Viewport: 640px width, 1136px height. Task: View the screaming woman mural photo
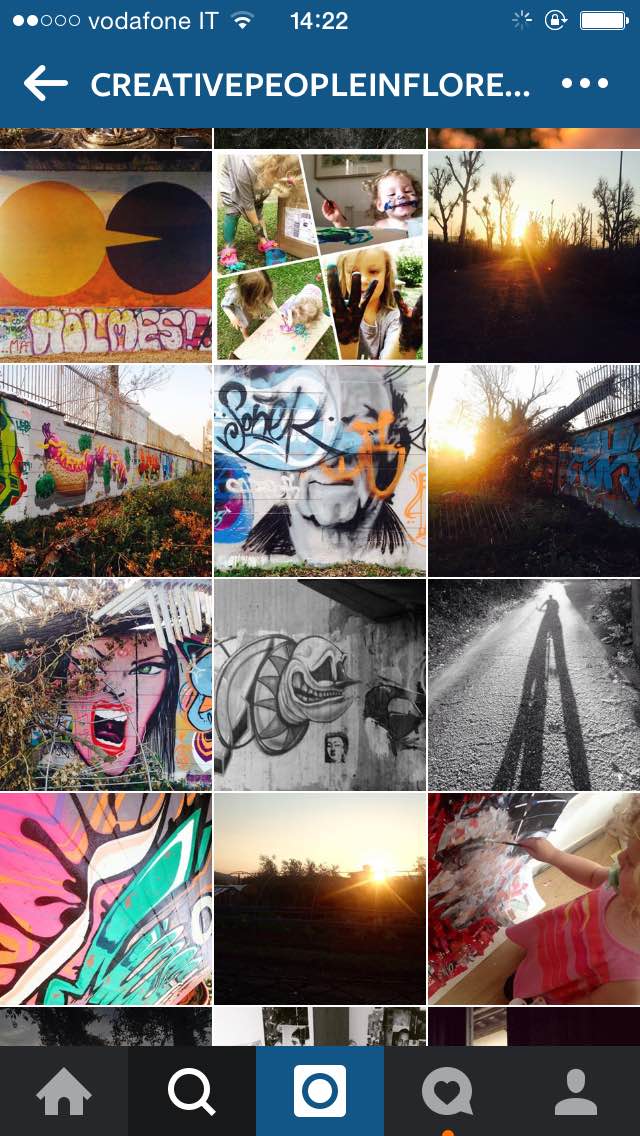point(105,685)
